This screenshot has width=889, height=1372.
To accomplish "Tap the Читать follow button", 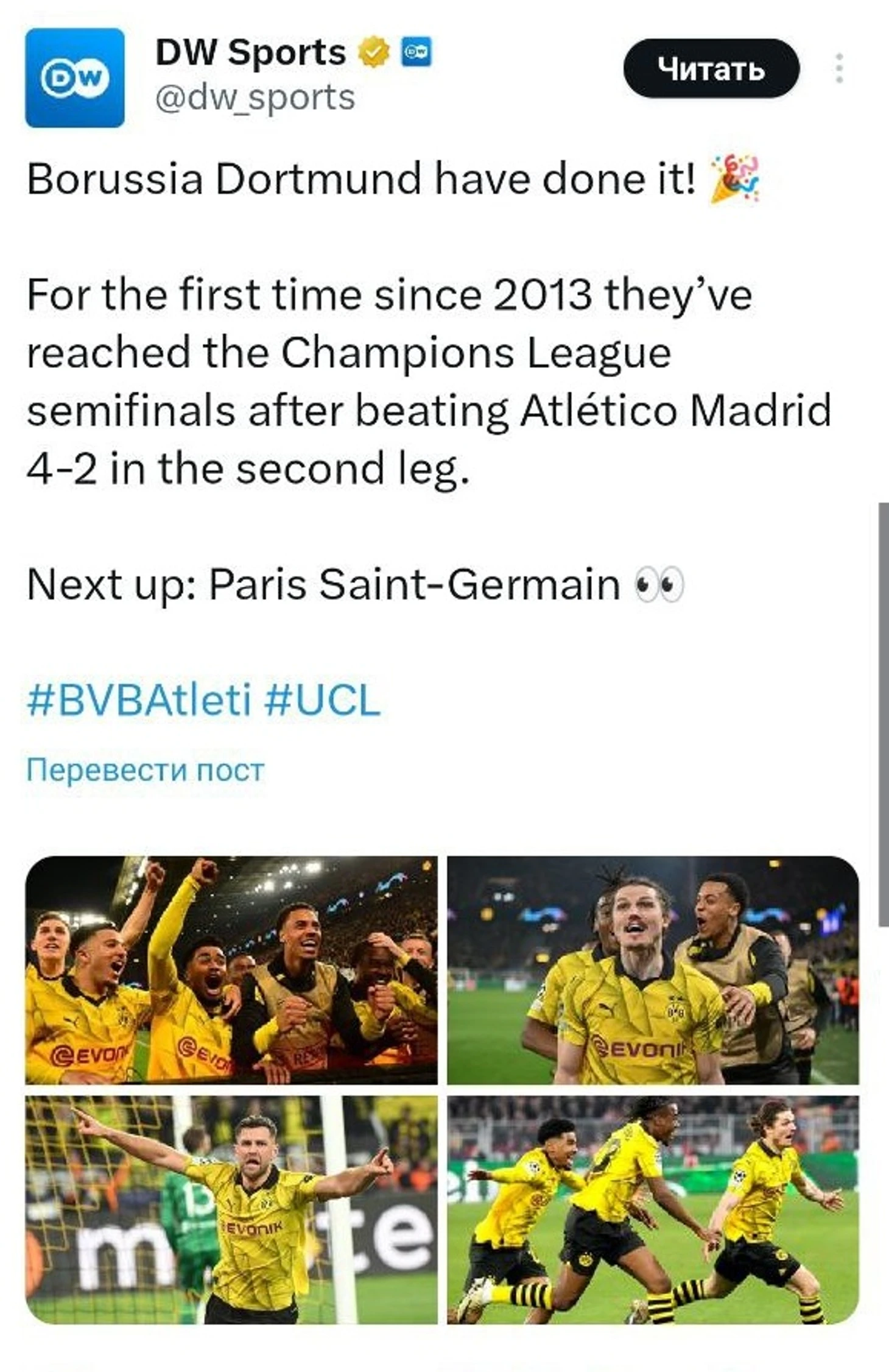I will [x=711, y=68].
